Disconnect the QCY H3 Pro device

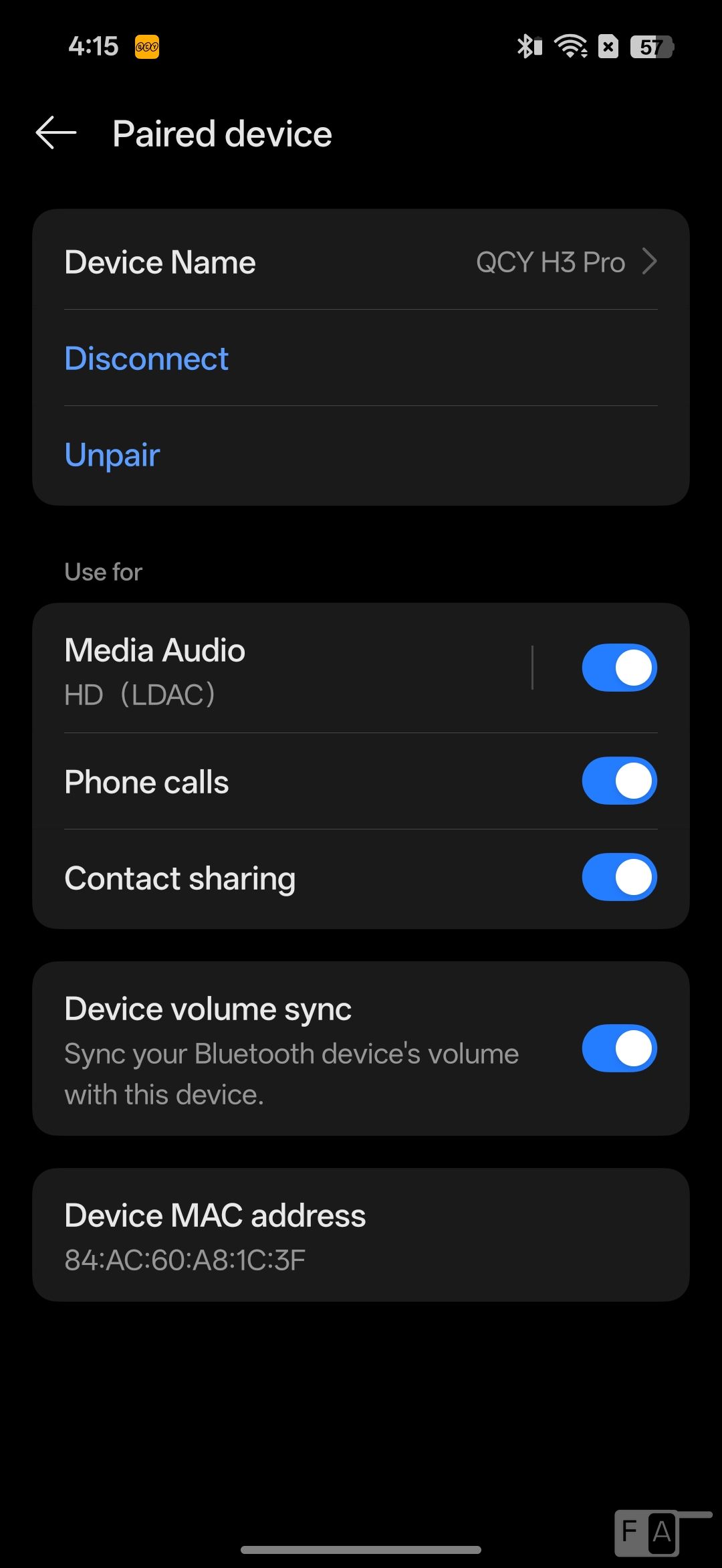point(146,359)
